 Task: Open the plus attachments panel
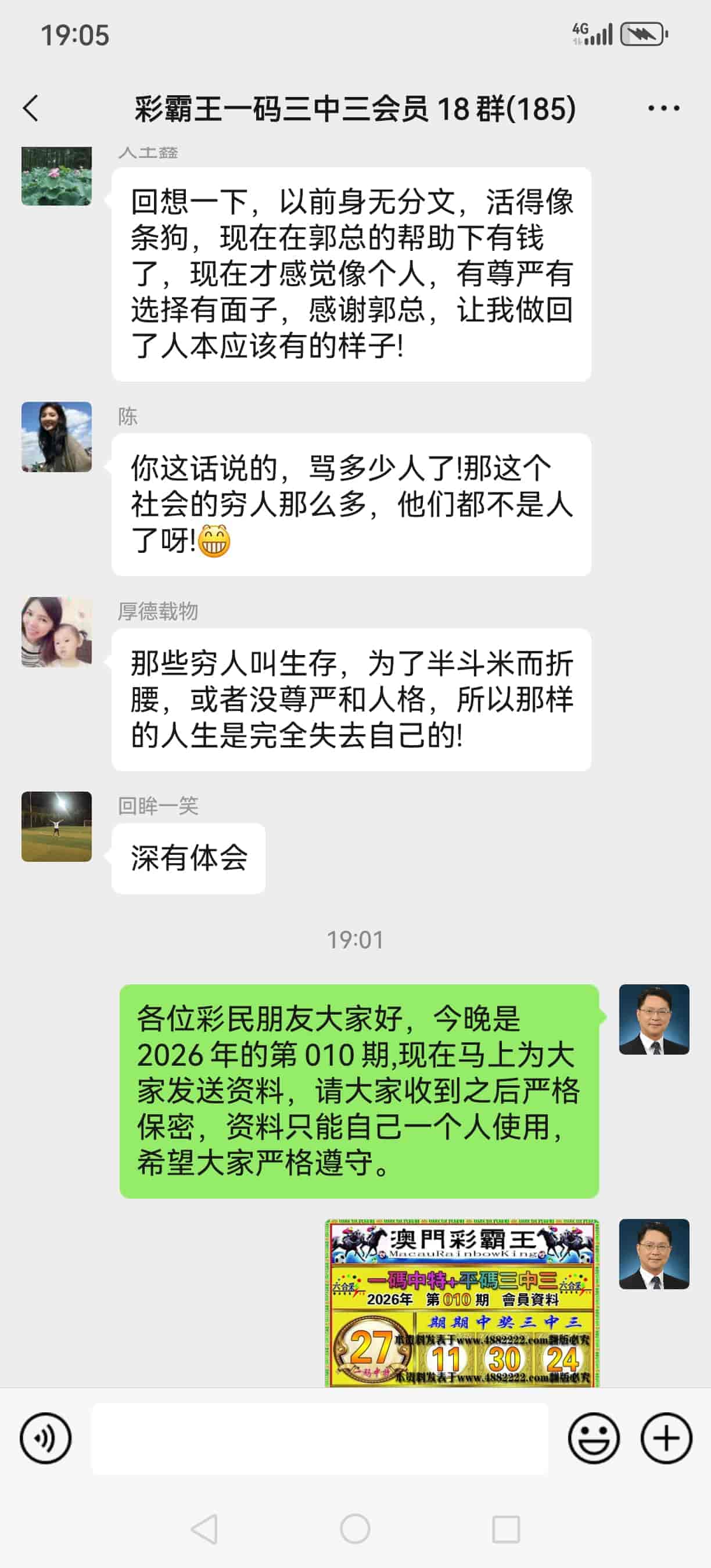click(x=666, y=1438)
